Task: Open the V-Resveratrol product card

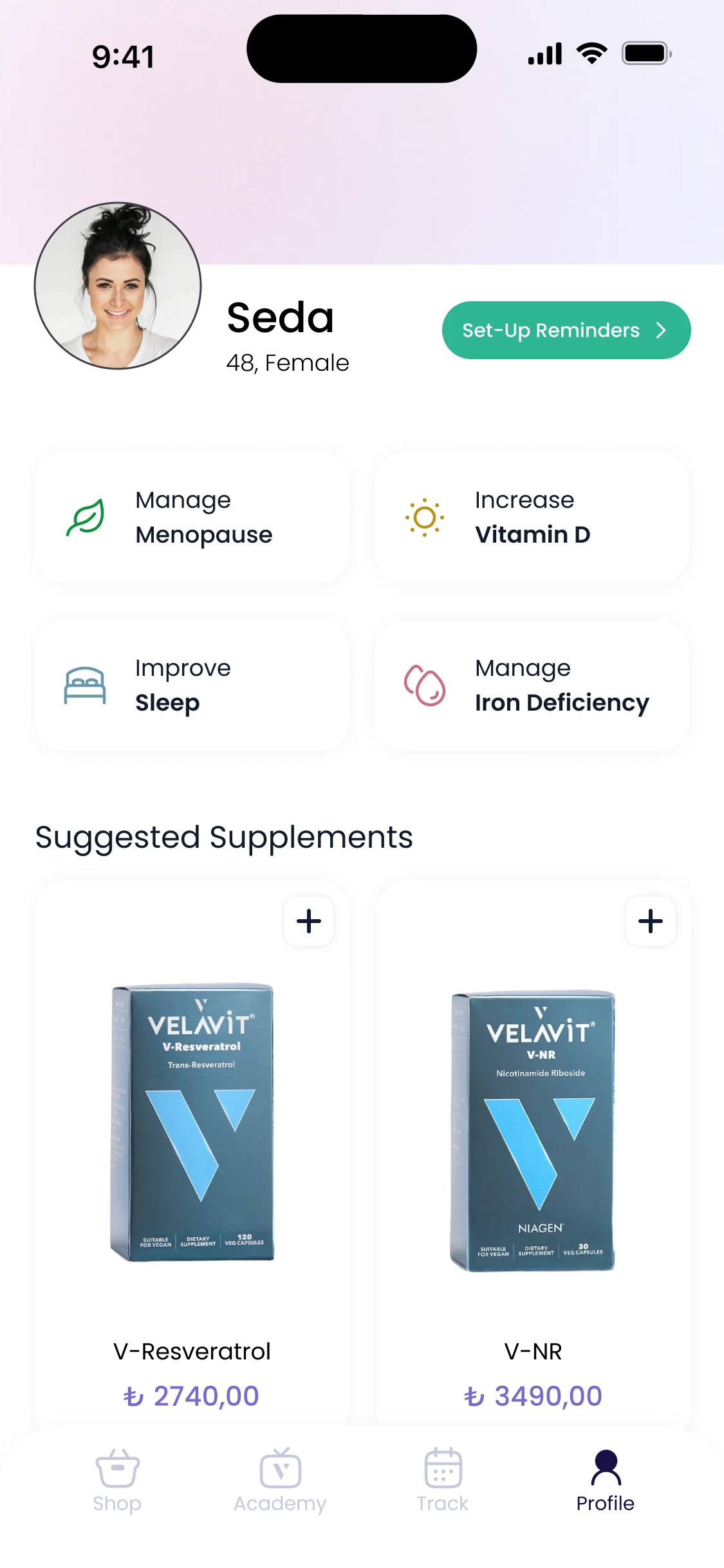Action: point(192,1152)
